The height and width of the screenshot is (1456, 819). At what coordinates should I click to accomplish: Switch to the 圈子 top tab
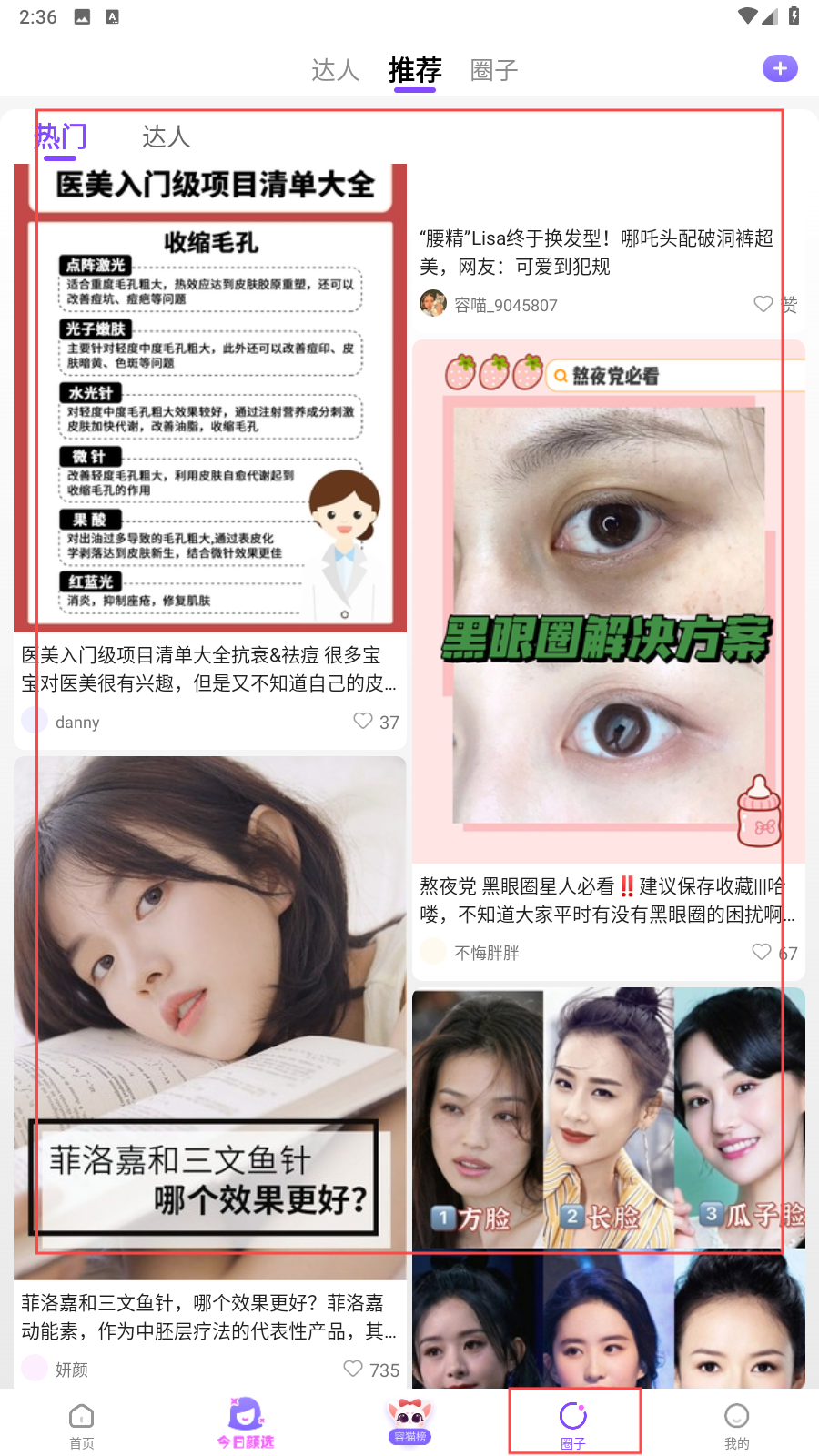point(493,70)
